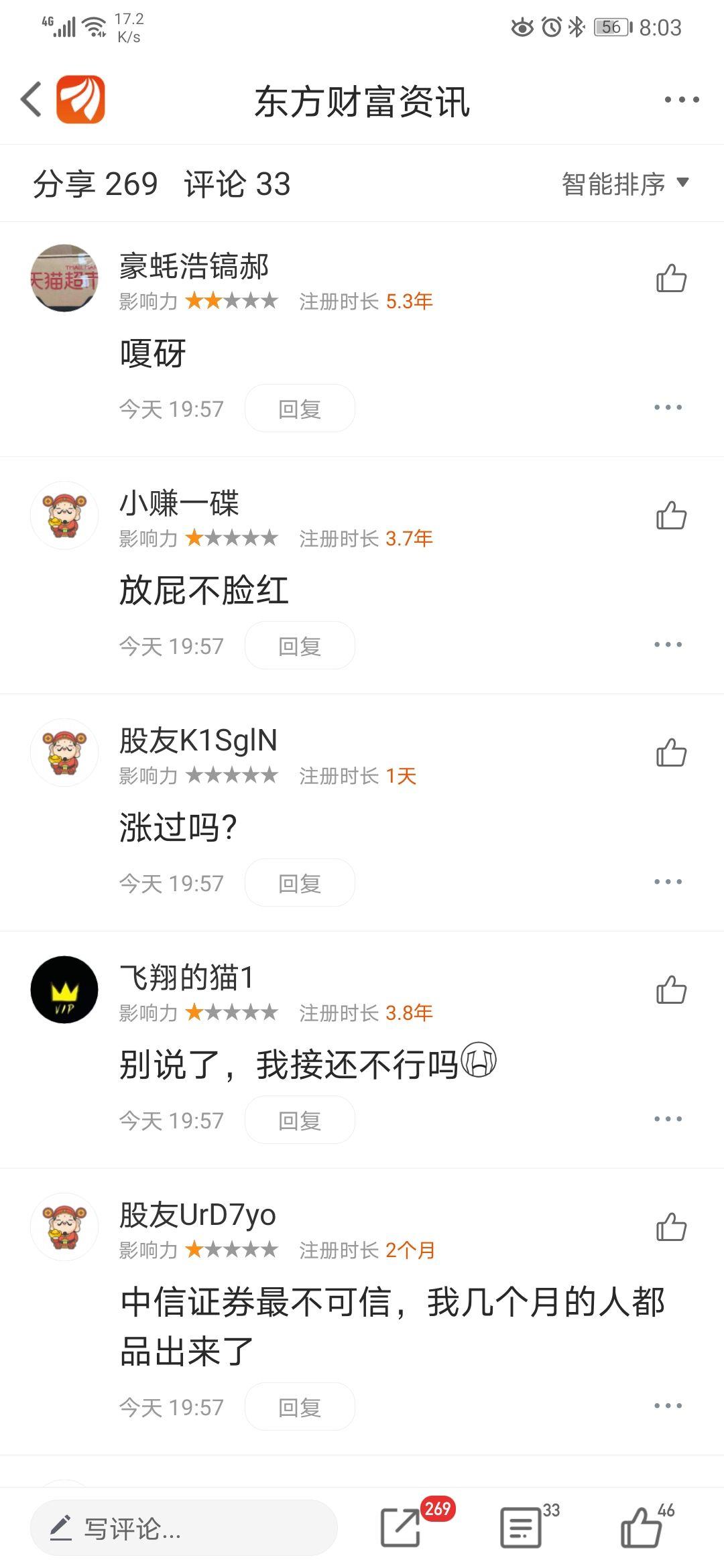Viewport: 724px width, 1568px height.
Task: Open more options under 豪蚝浩镐郝's comment
Action: tap(668, 408)
